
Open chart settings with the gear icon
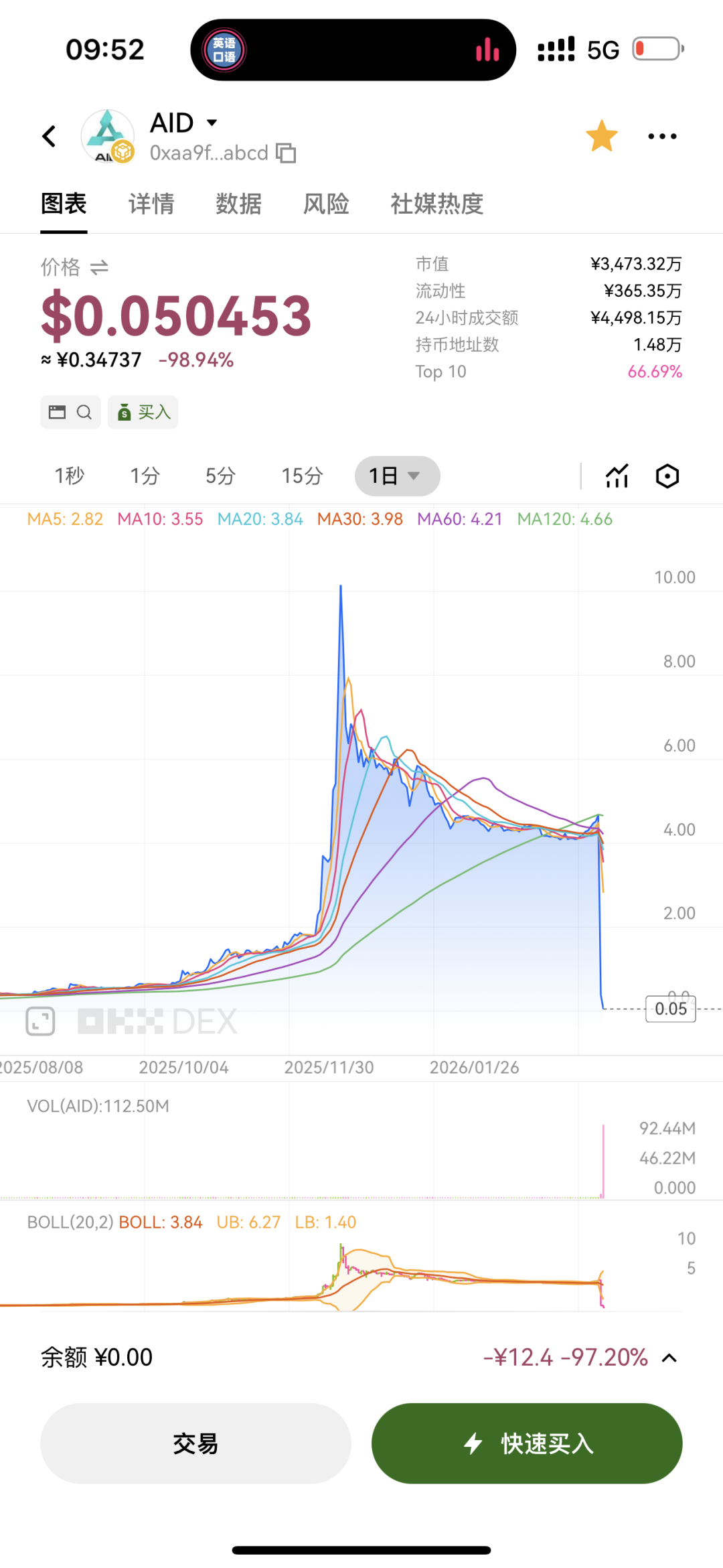click(667, 476)
